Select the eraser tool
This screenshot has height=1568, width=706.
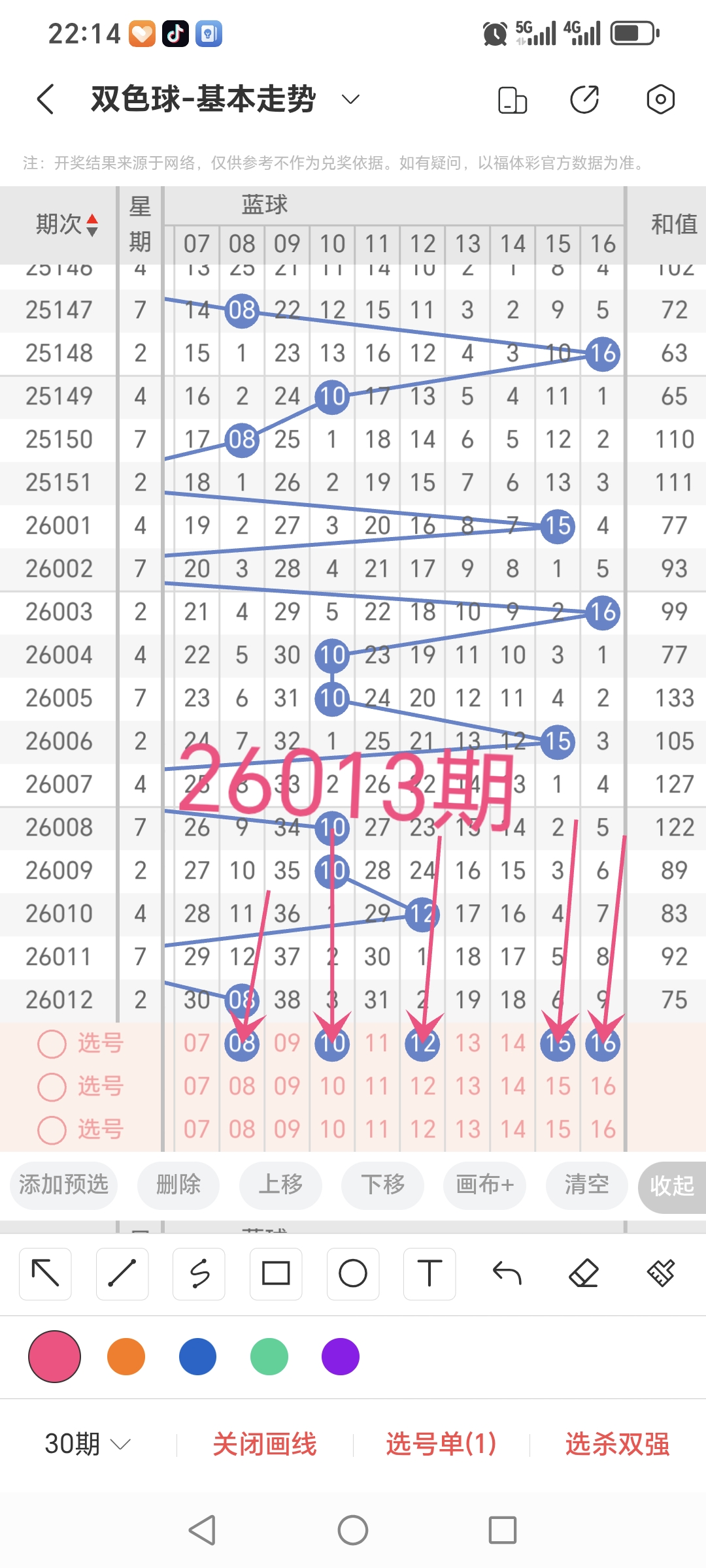click(x=584, y=1273)
